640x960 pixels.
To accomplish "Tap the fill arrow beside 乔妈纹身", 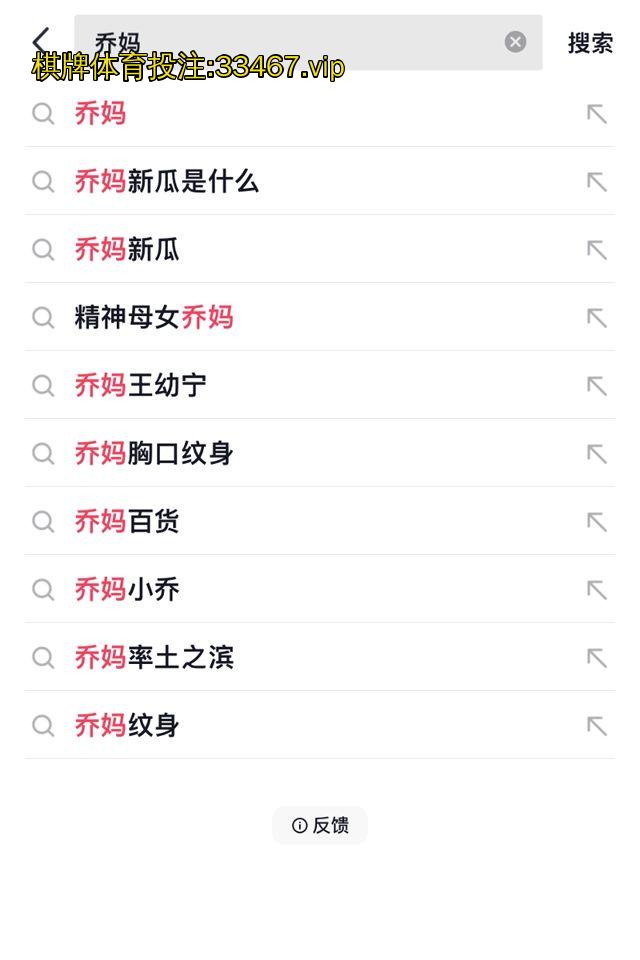I will point(597,725).
